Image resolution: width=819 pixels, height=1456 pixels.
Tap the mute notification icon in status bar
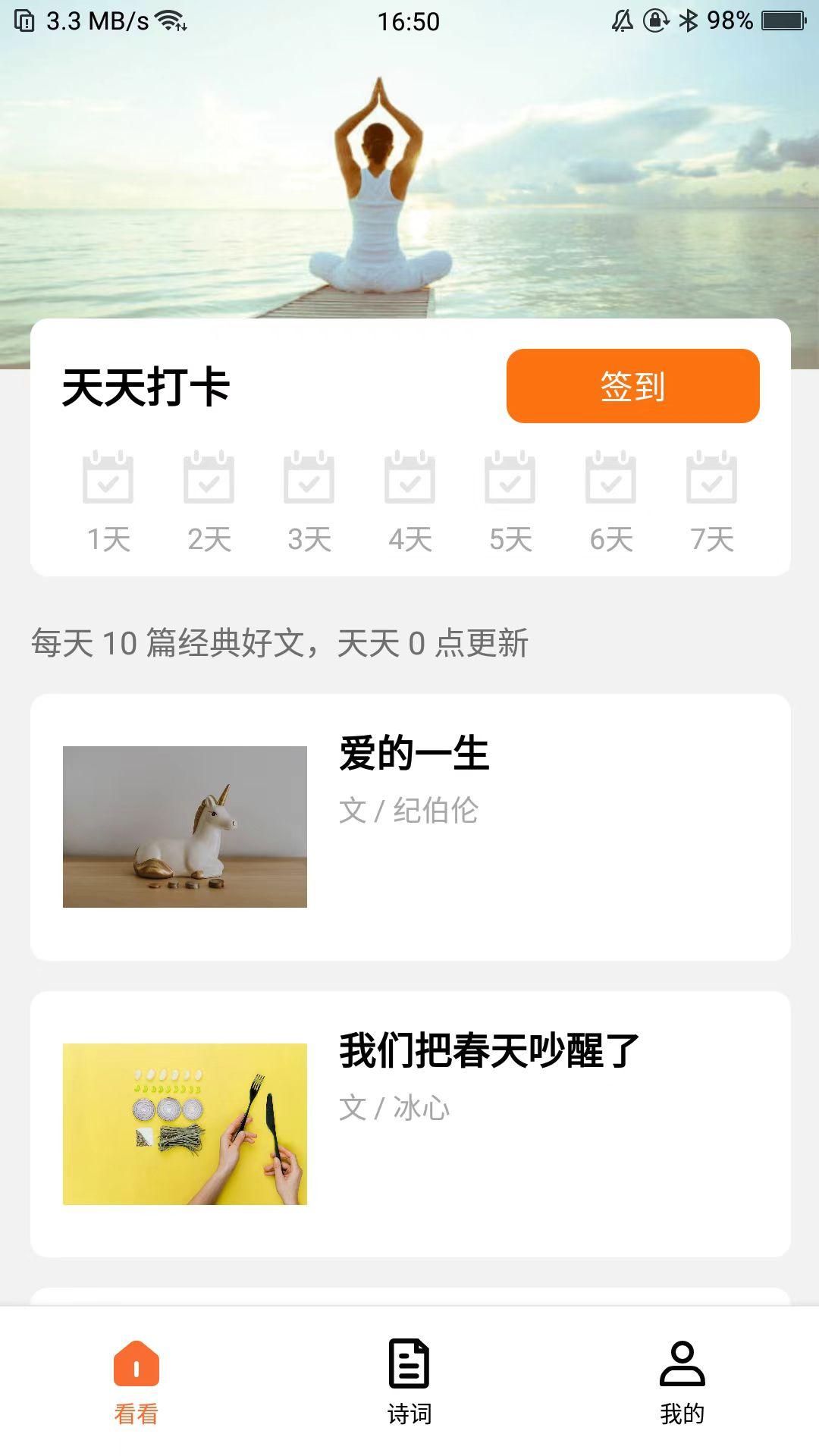pyautogui.click(x=620, y=20)
